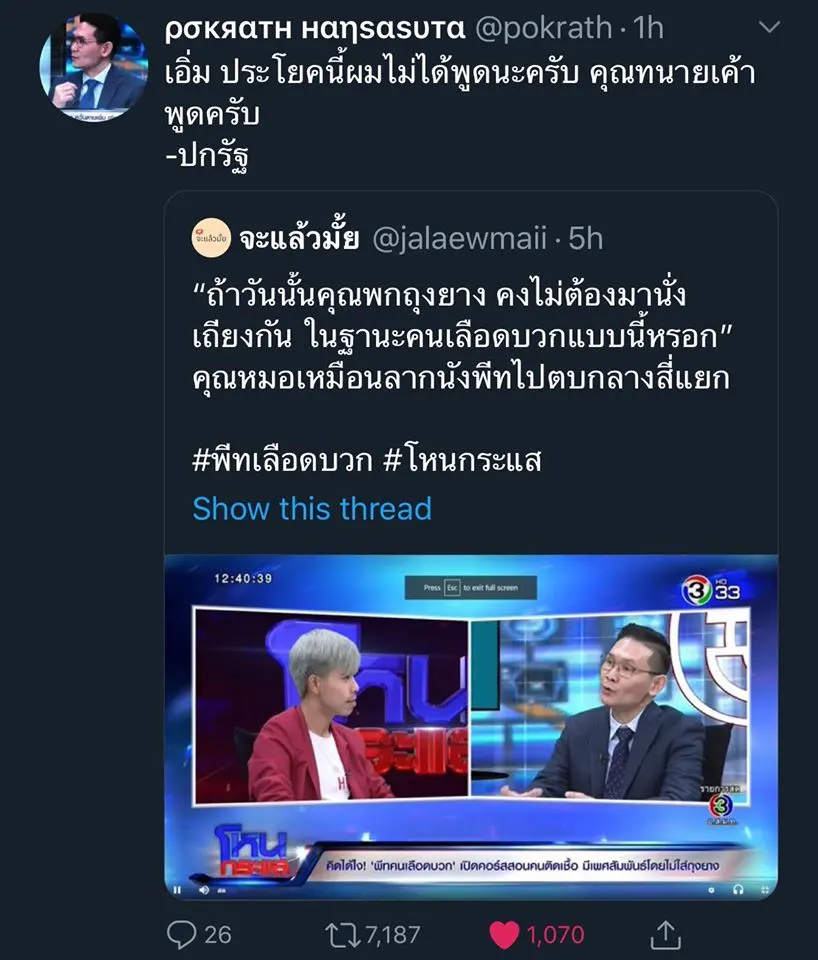Open the quoted tweet's video image
The image size is (818, 960).
click(x=470, y=727)
